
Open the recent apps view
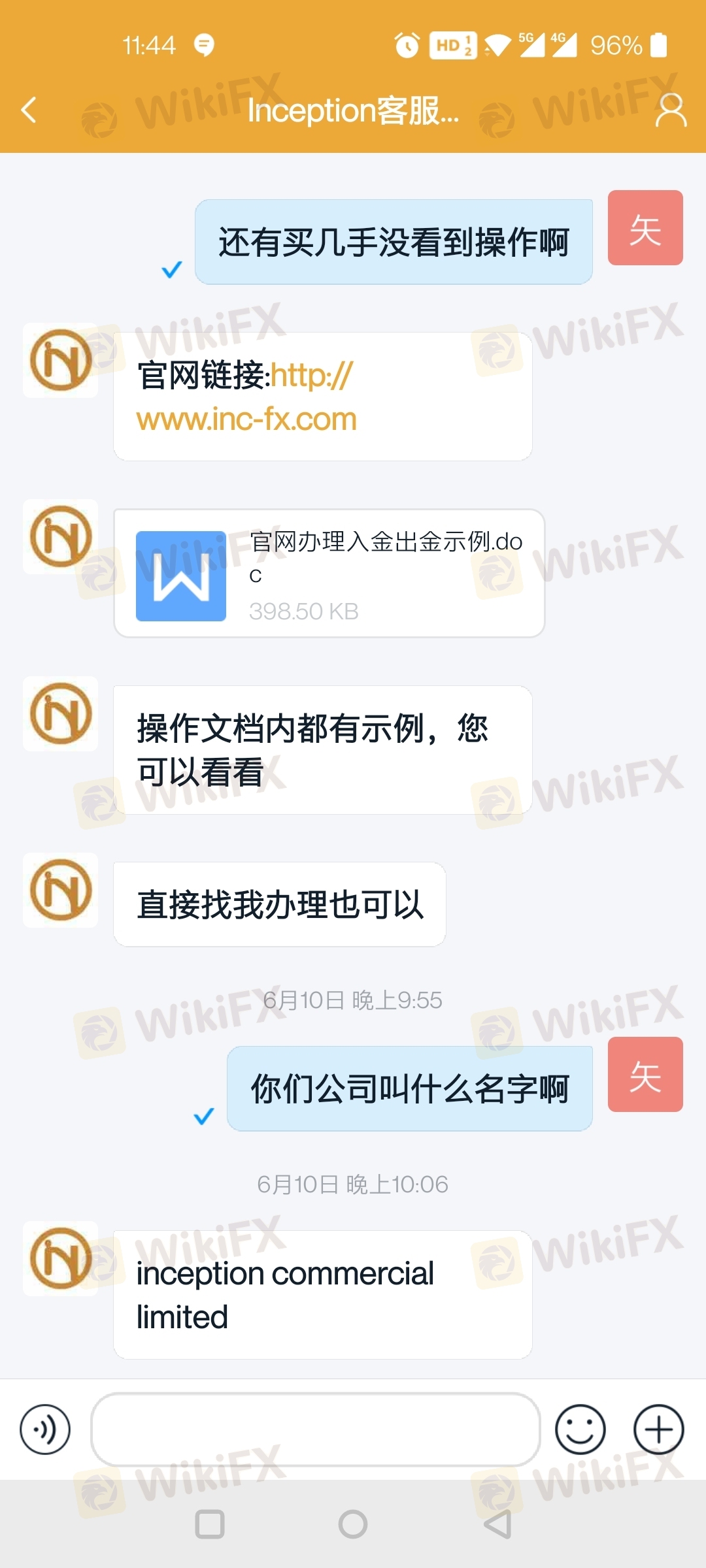pyautogui.click(x=210, y=1524)
